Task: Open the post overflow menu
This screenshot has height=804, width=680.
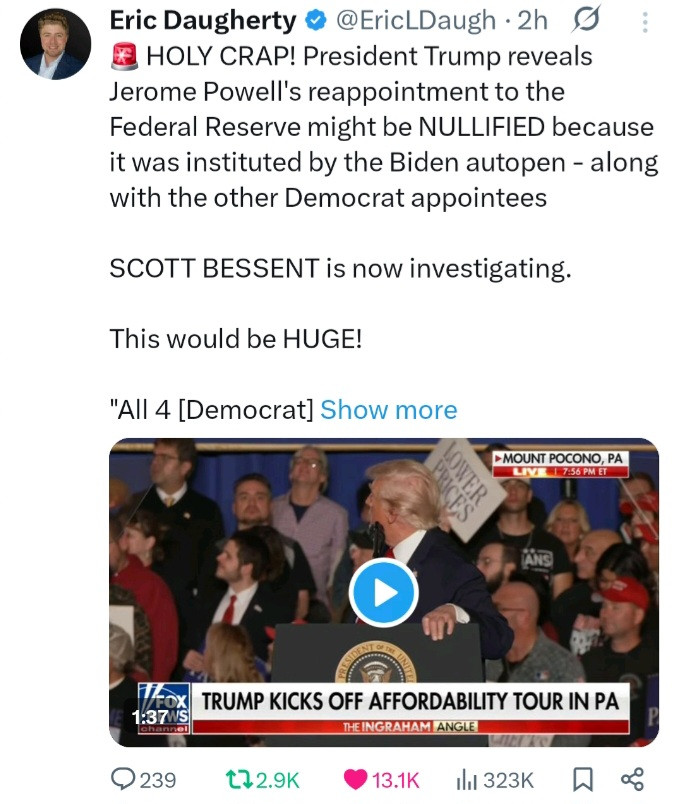Action: point(645,21)
